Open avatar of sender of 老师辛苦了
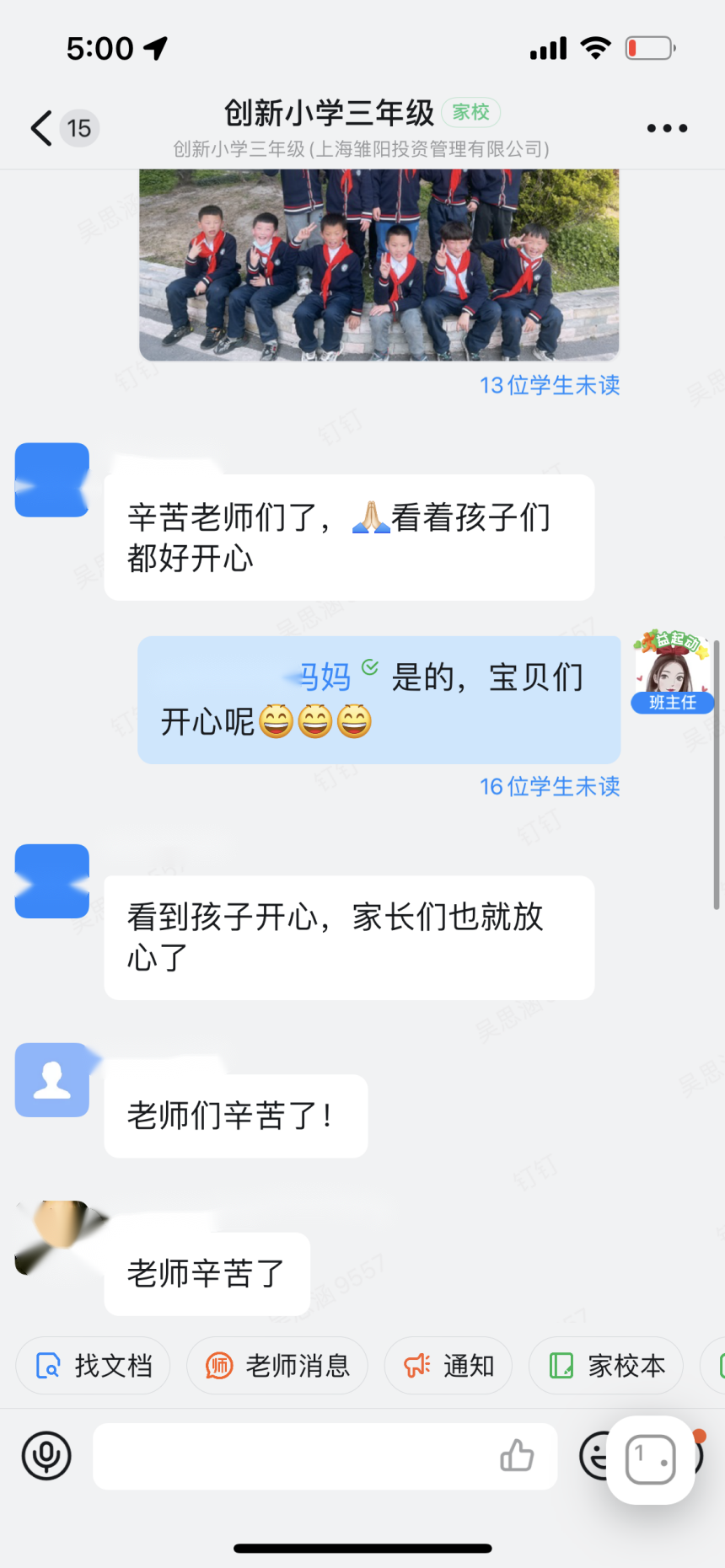Image resolution: width=725 pixels, height=1568 pixels. pyautogui.click(x=52, y=1238)
